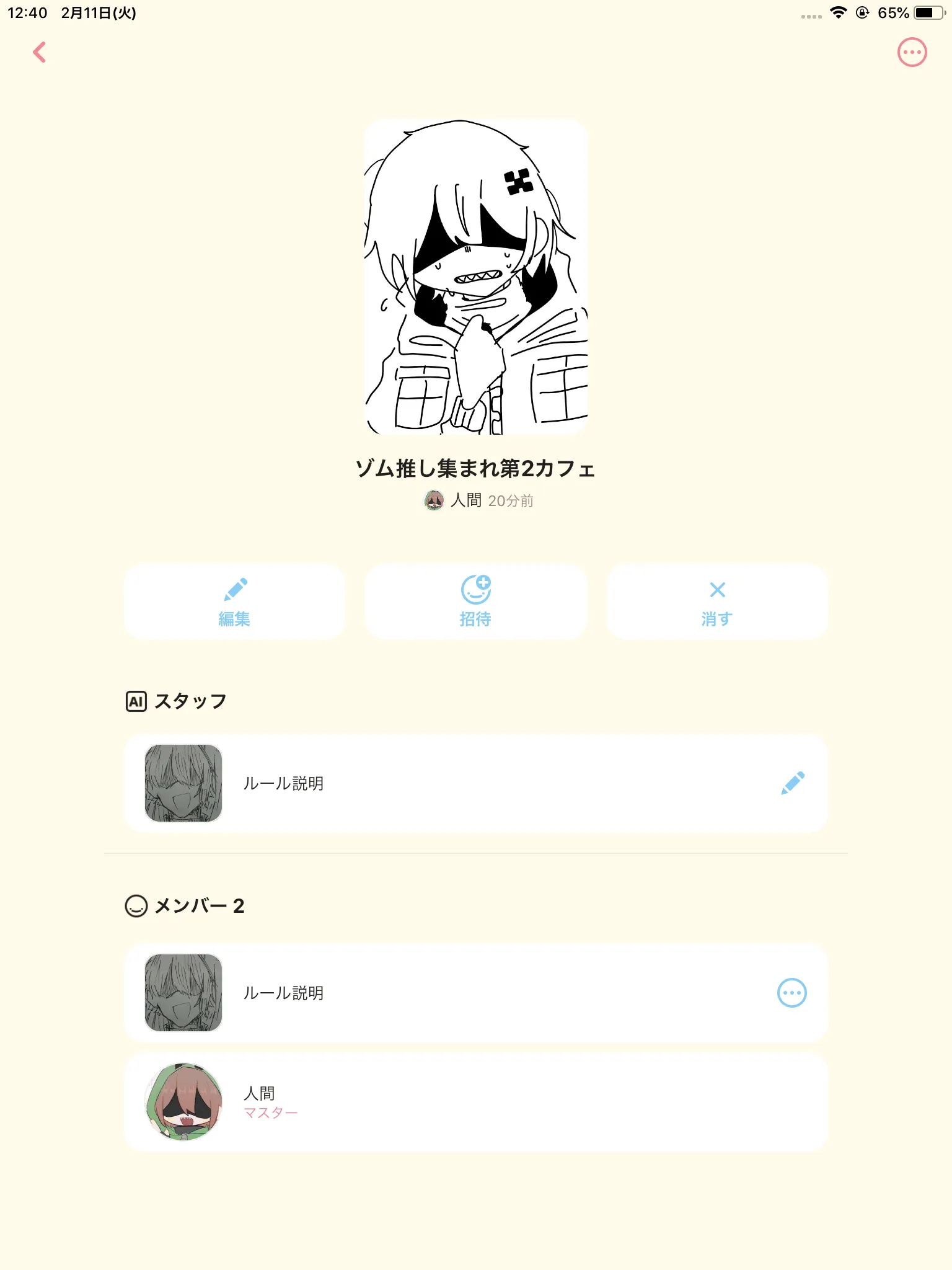The height and width of the screenshot is (1270, 952).
Task: Open the staff ルール説明 row
Action: click(x=434, y=783)
